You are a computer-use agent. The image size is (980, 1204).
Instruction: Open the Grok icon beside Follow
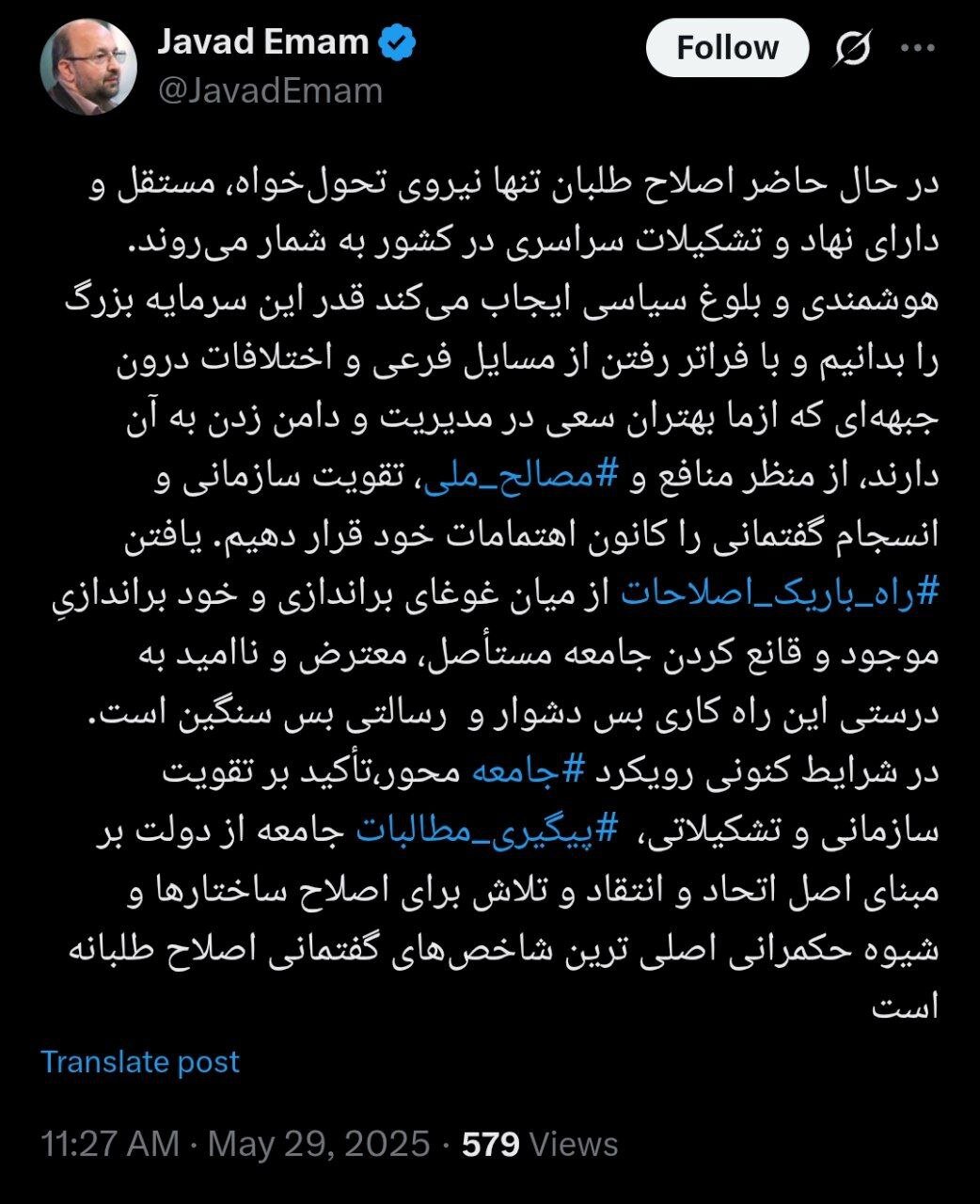(854, 48)
